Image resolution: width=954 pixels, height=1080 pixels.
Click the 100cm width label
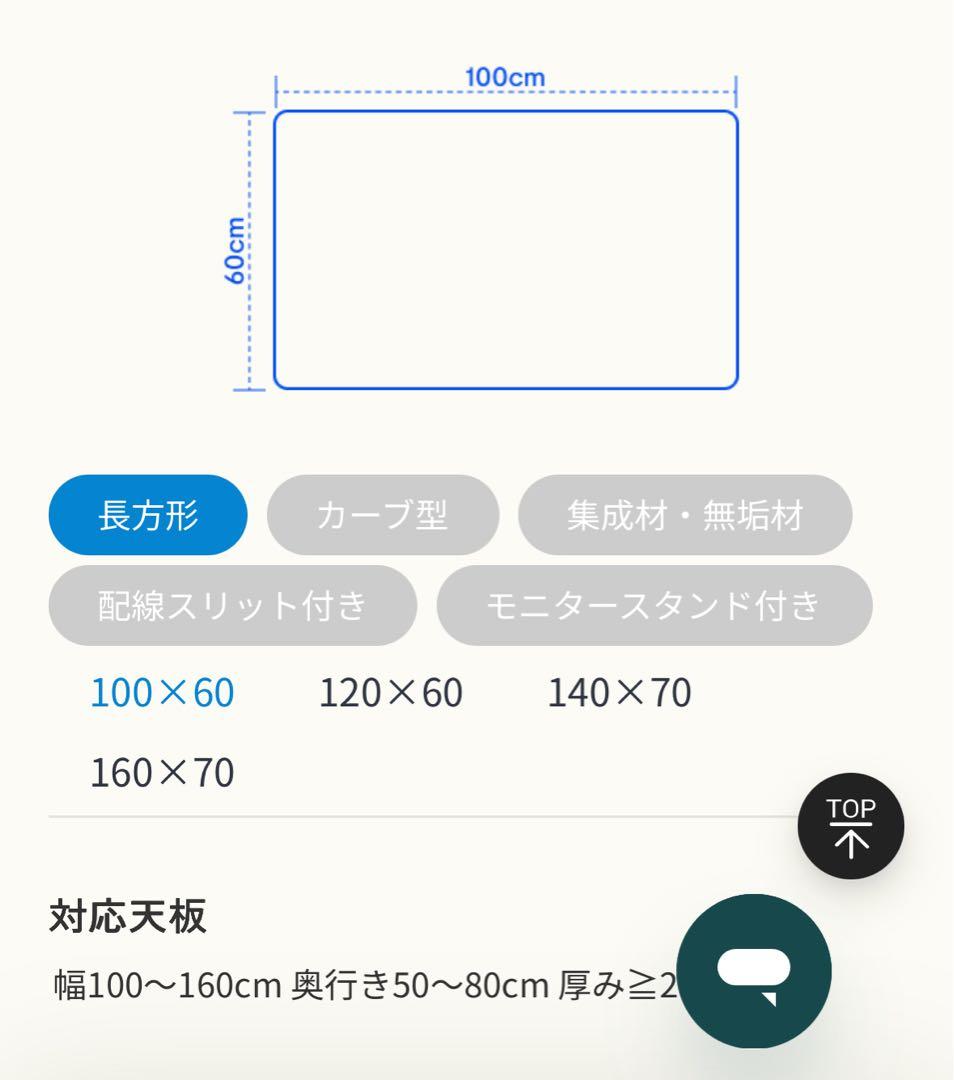(x=508, y=75)
